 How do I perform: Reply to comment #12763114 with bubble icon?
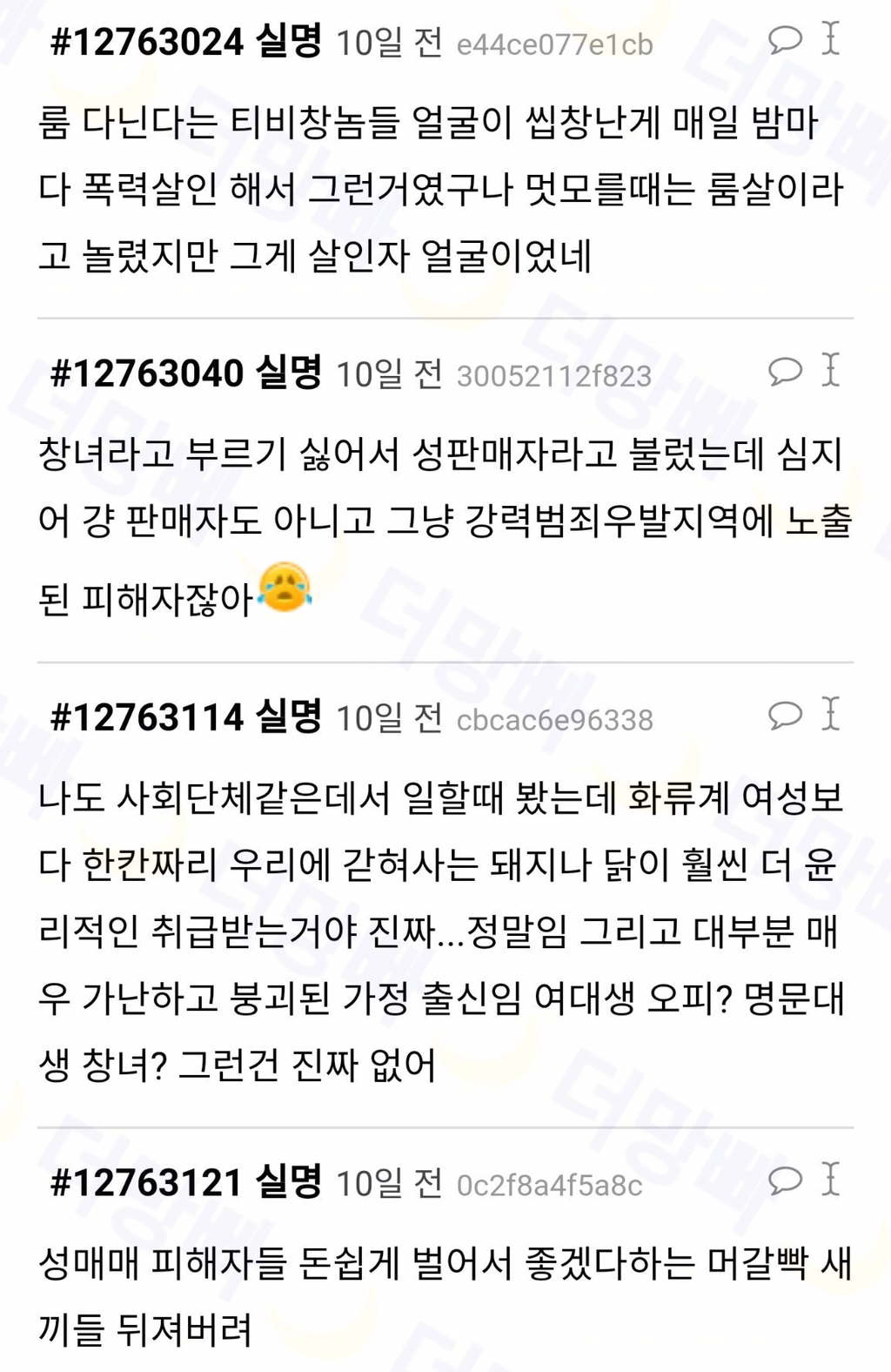tap(785, 715)
